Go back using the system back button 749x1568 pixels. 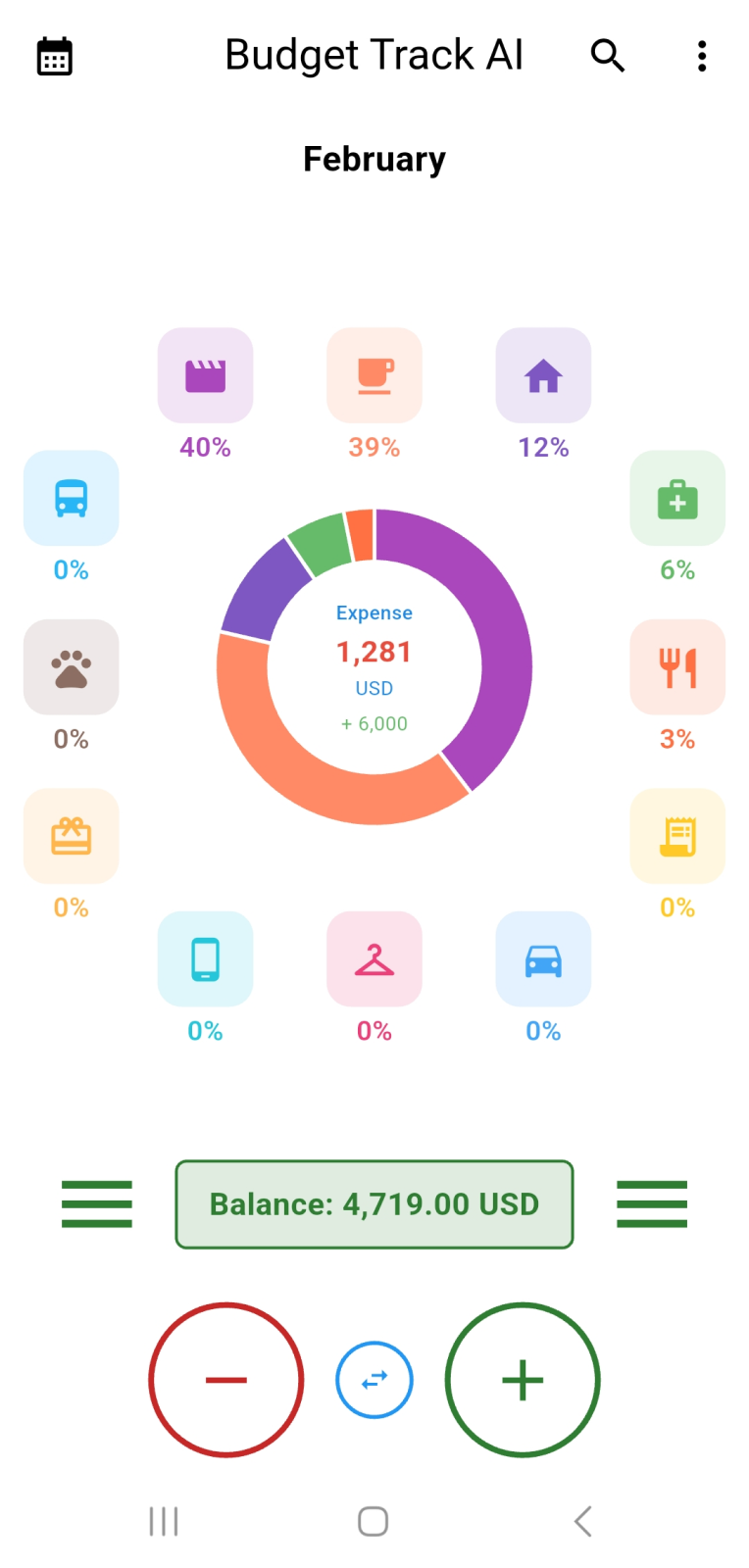tap(582, 1521)
